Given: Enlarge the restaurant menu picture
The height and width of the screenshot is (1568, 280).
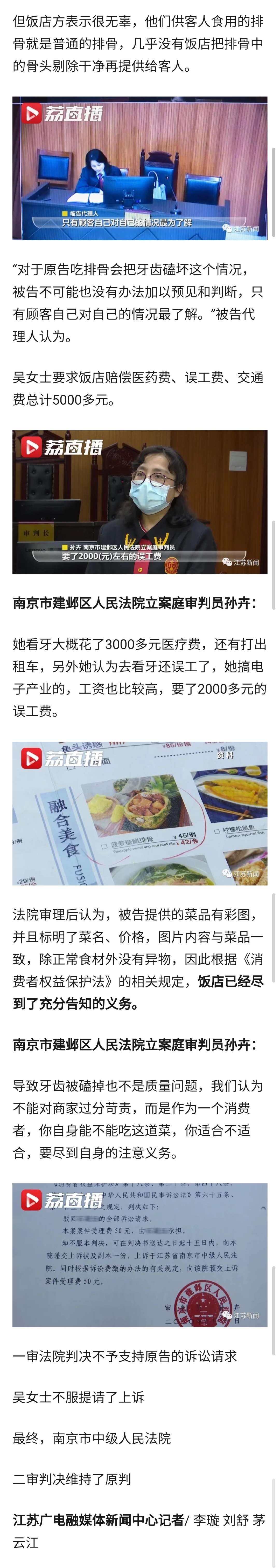Looking at the screenshot, I should (x=139, y=813).
